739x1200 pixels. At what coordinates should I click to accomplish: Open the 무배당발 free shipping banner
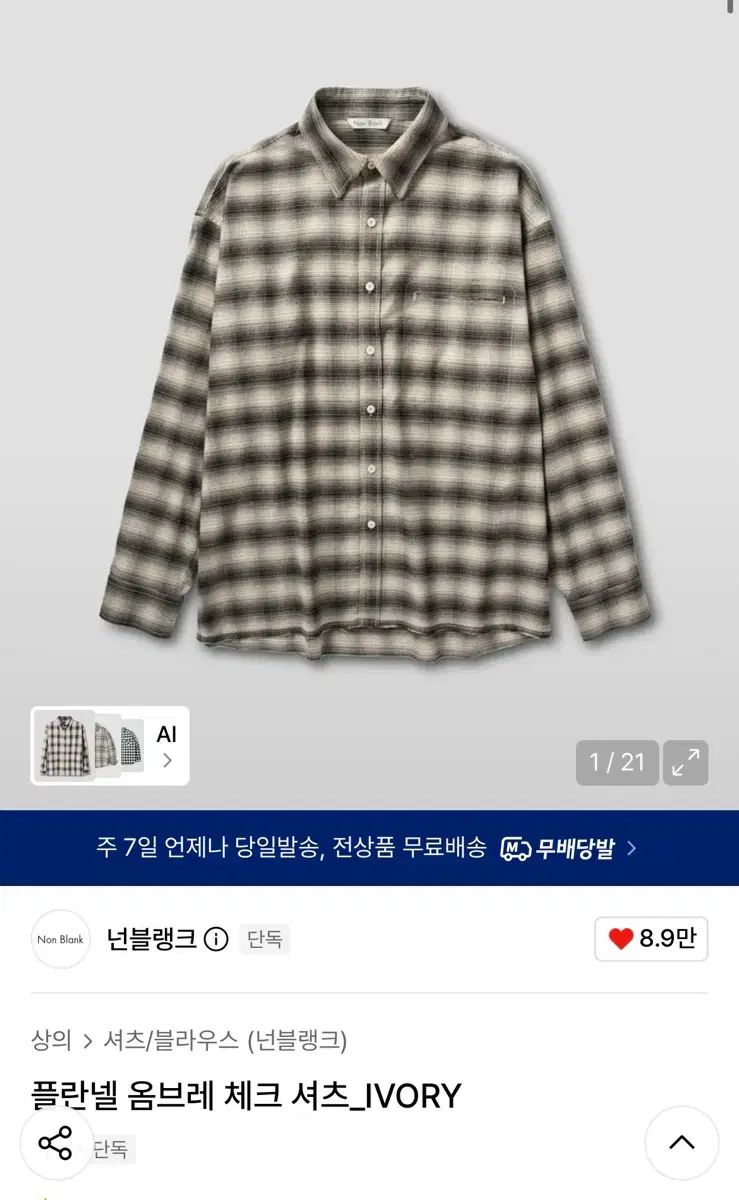click(x=369, y=848)
